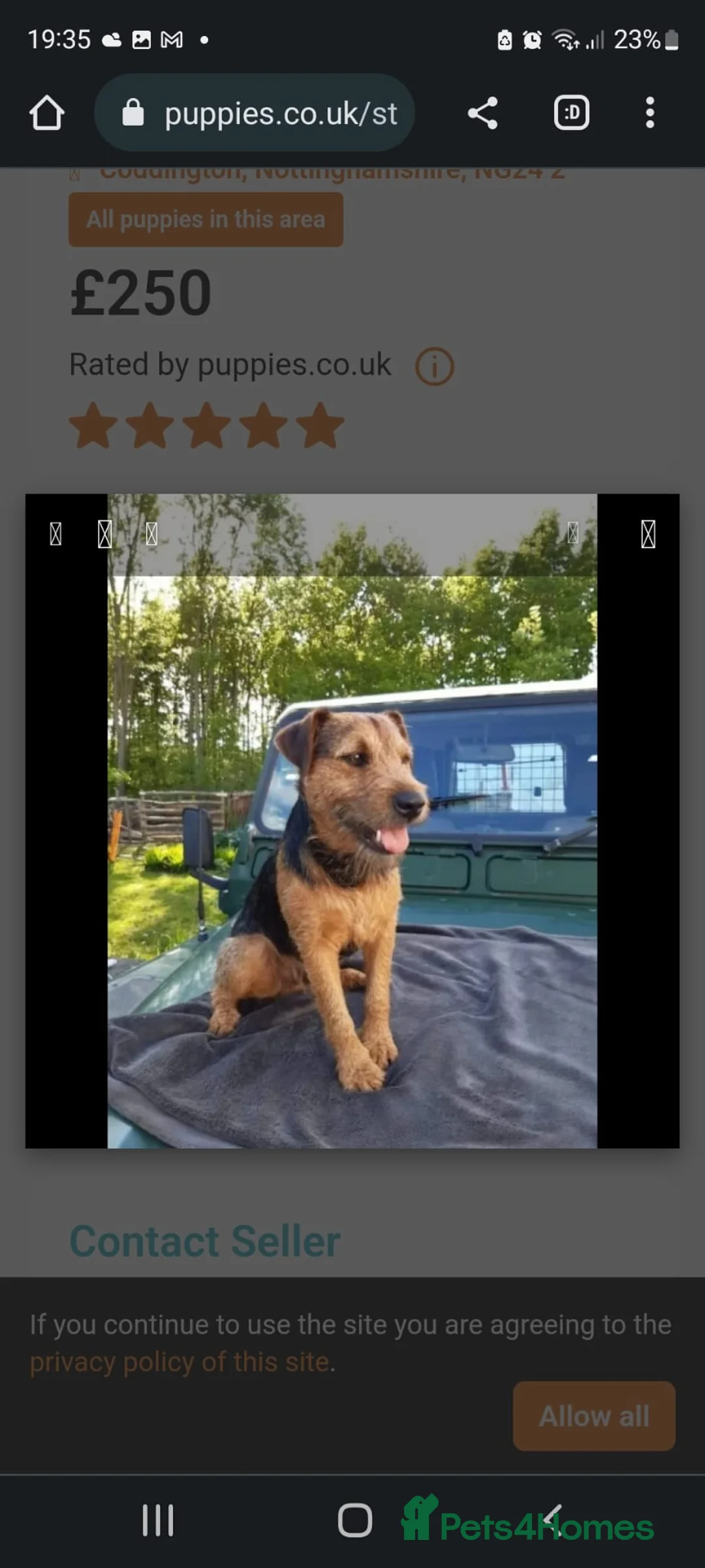705x1568 pixels.
Task: Open the browser tab switcher icon
Action: [x=571, y=112]
